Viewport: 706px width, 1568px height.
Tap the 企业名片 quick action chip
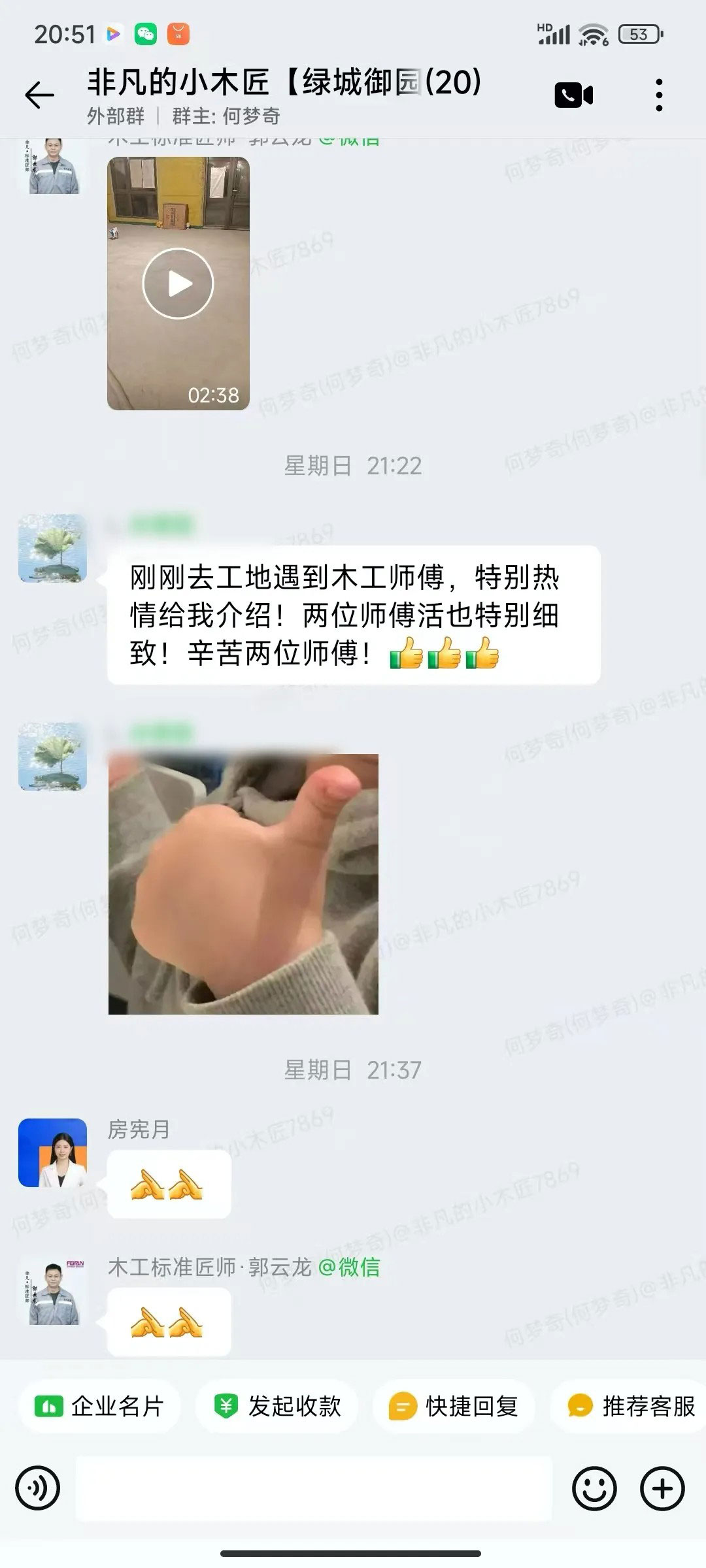coord(99,1406)
